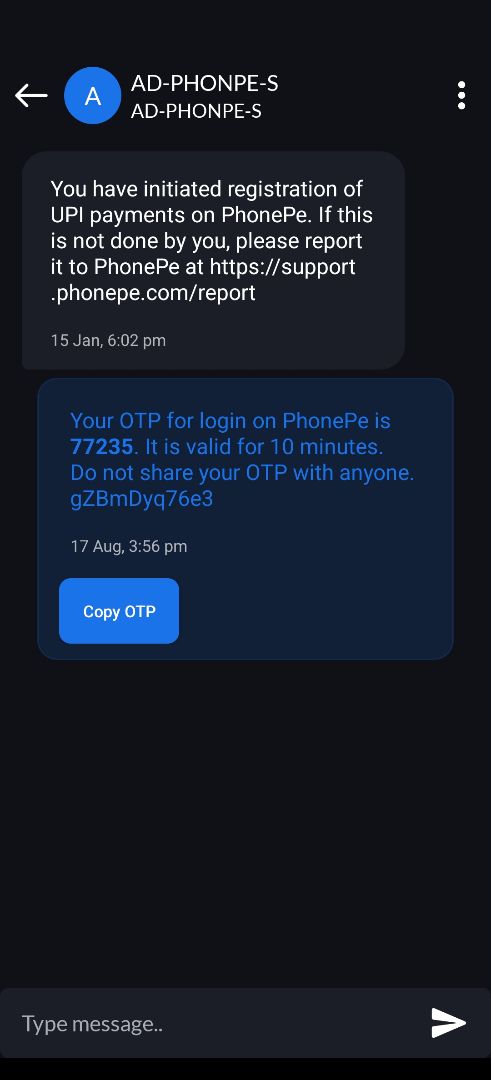Open the AD-PHONPE-S contact avatar
Image resolution: width=491 pixels, height=1080 pixels.
92,96
